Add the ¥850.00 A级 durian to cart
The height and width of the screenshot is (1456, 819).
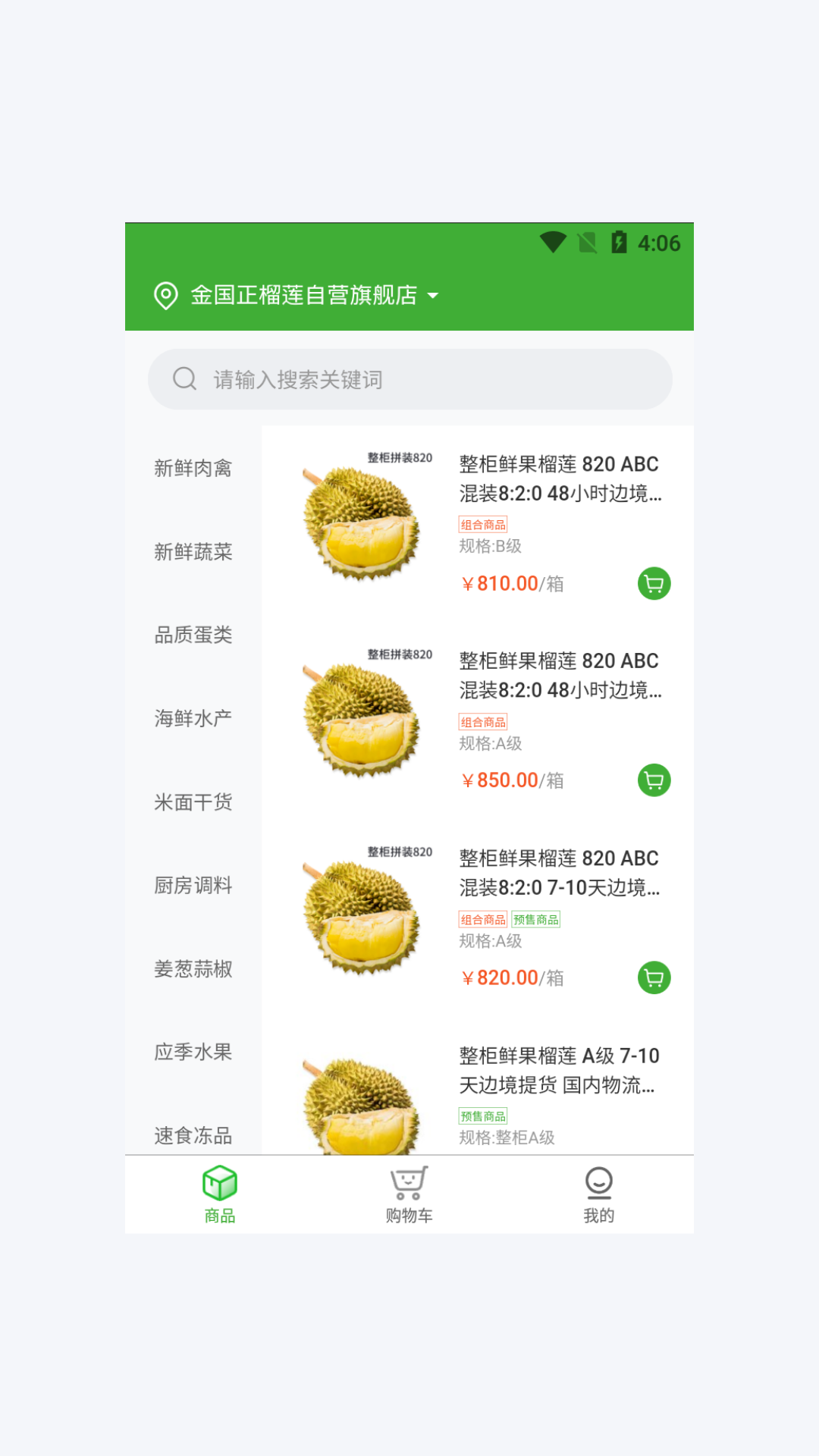[x=654, y=780]
